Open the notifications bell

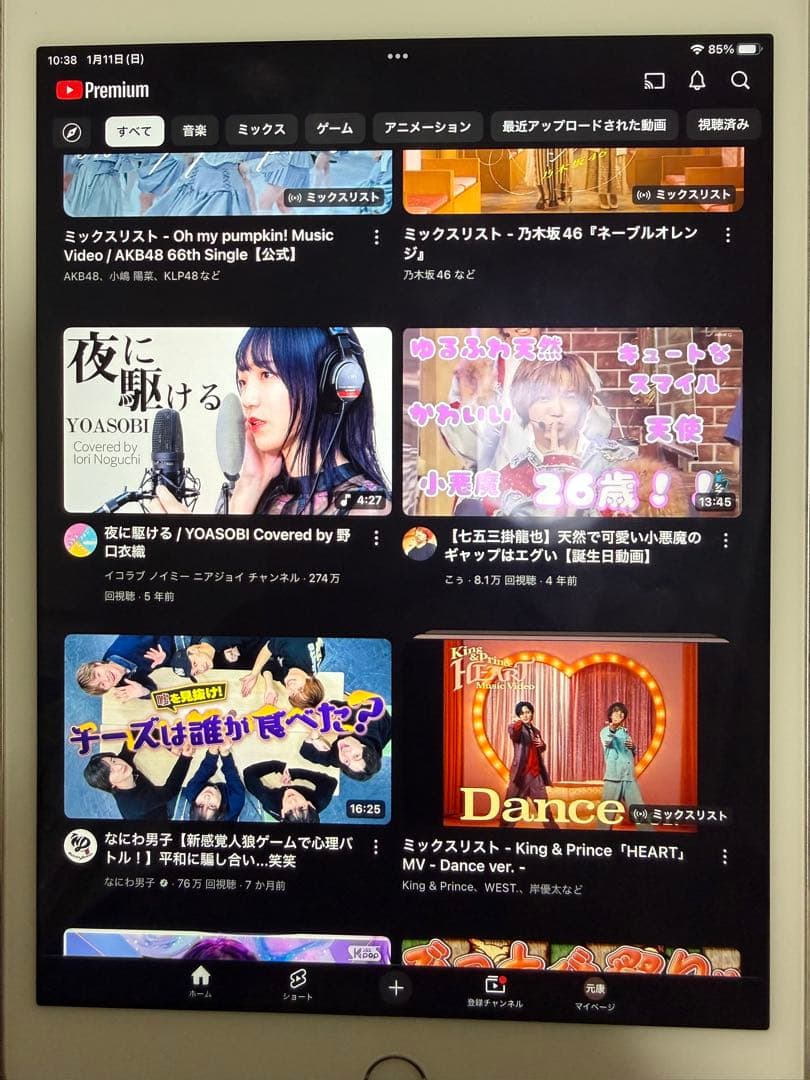697,81
